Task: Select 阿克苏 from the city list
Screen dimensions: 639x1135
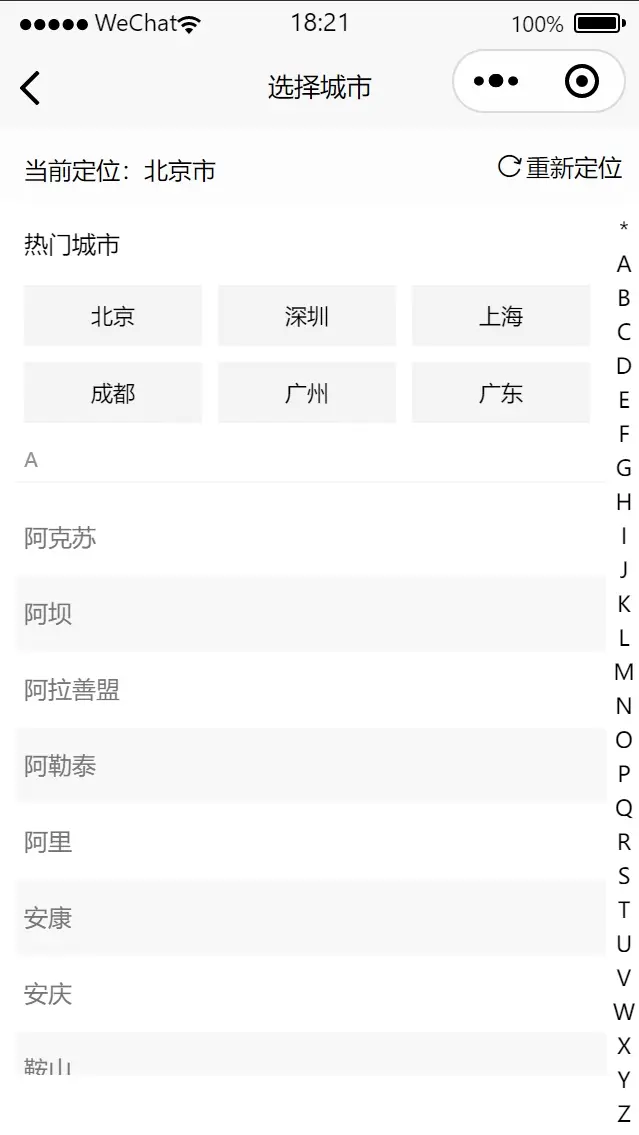Action: pos(311,538)
